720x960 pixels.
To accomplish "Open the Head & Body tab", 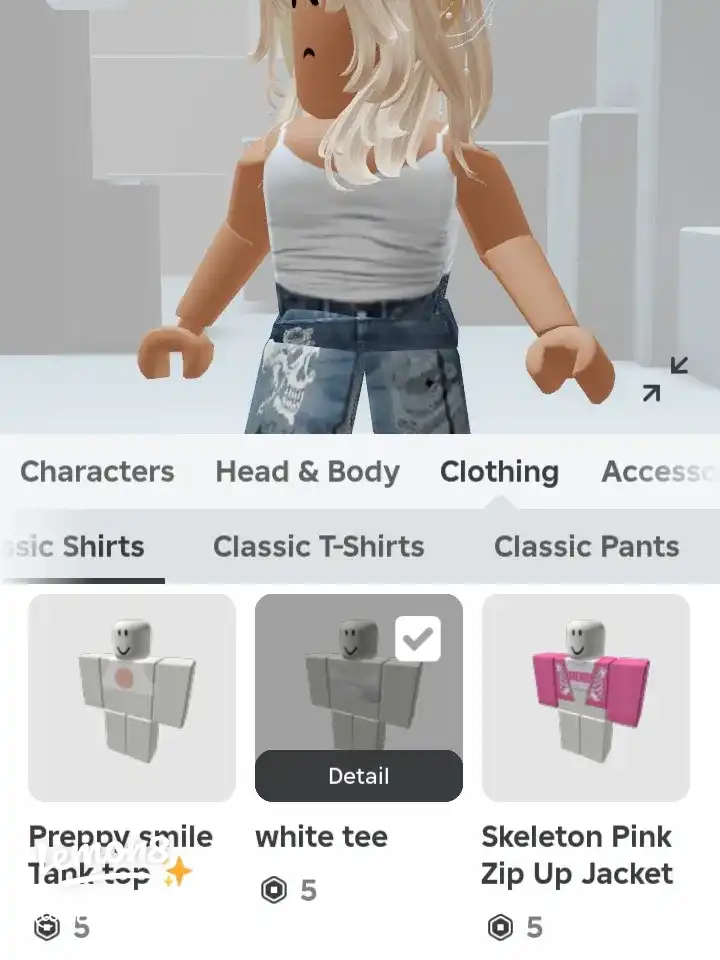I will click(x=307, y=472).
